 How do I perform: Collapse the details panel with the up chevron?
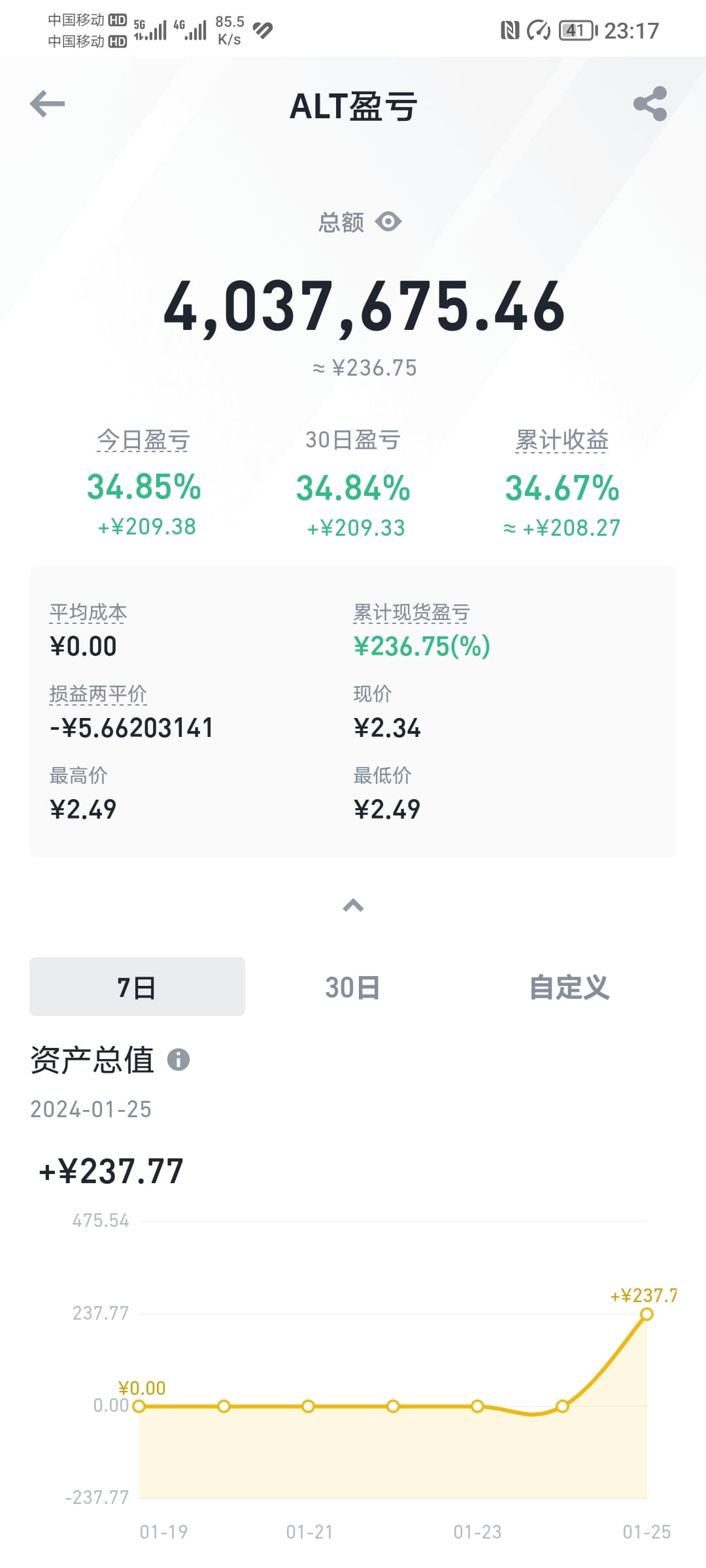coord(353,905)
